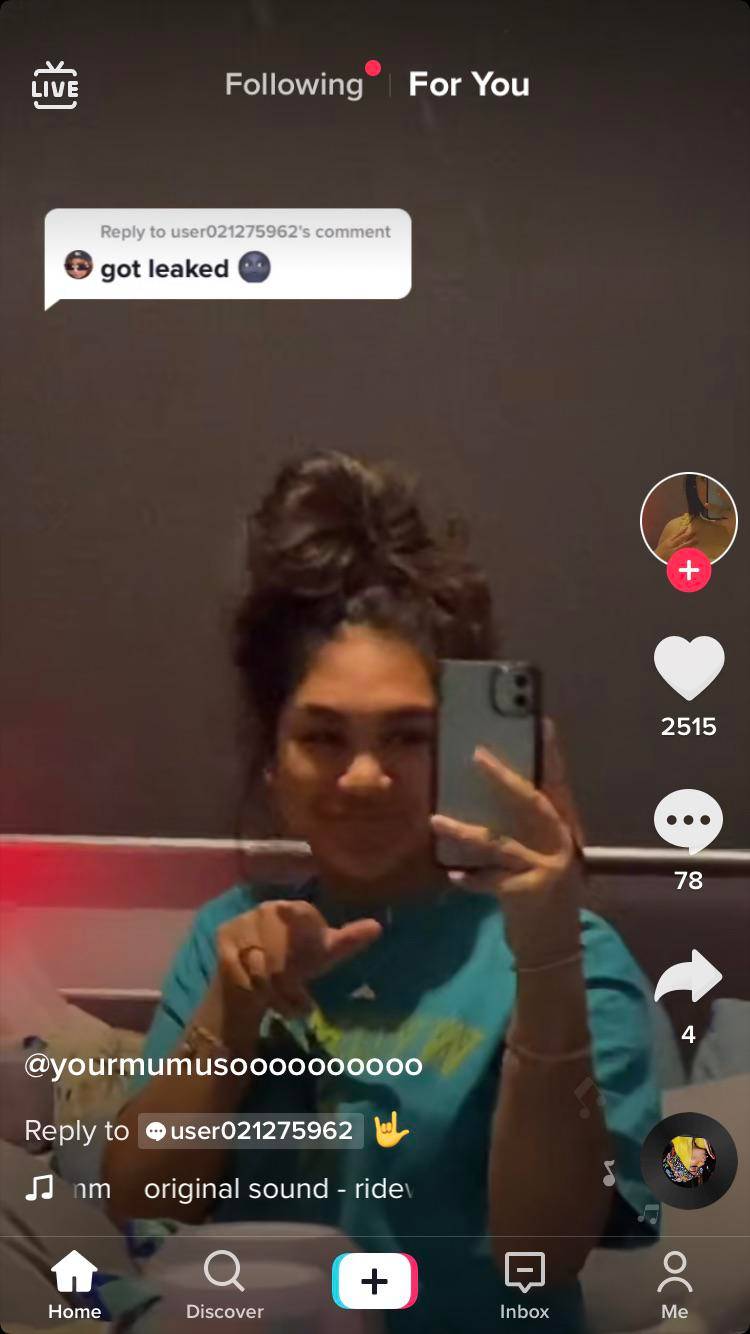Follow the creator with the plus badge

point(688,570)
